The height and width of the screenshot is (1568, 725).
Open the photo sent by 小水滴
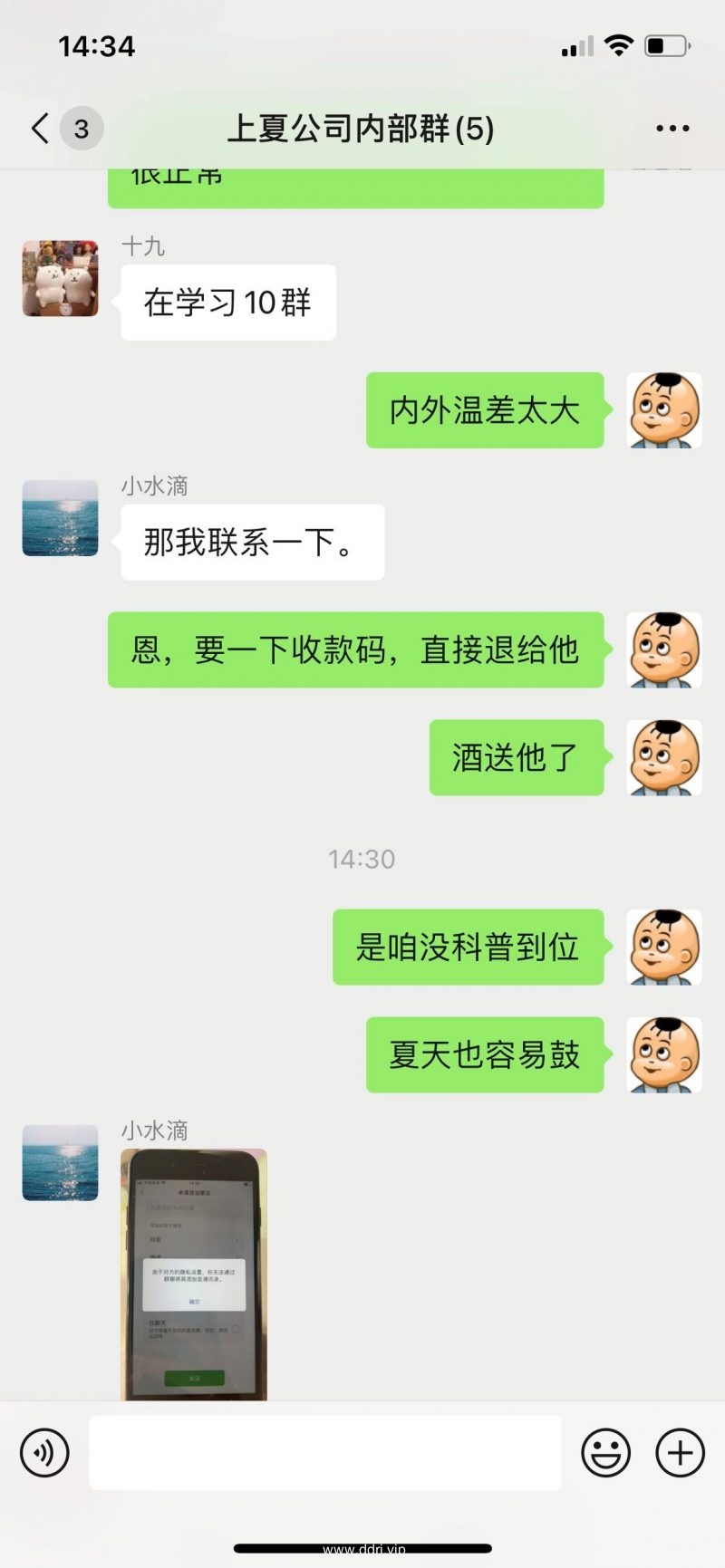(194, 1275)
